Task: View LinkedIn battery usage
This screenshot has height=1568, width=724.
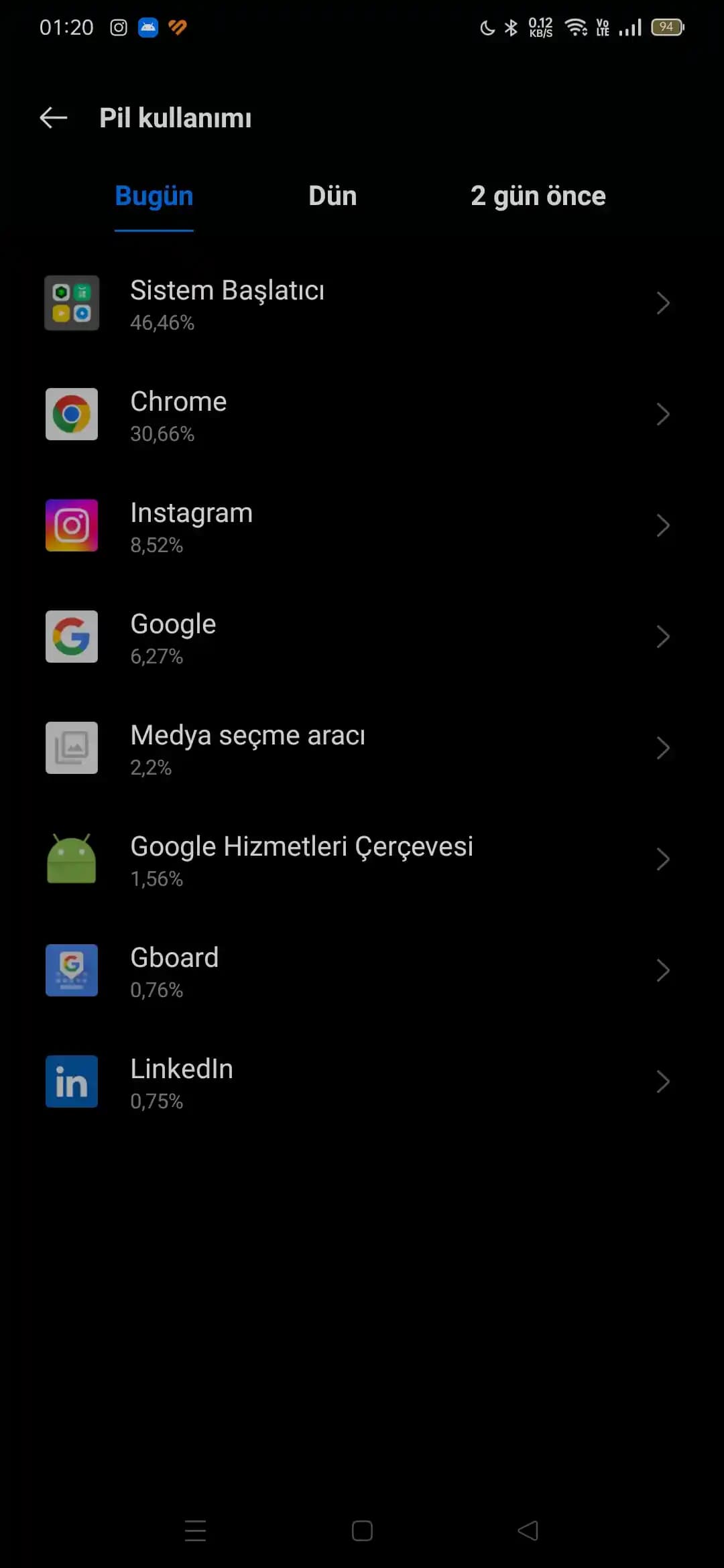Action: [362, 1082]
